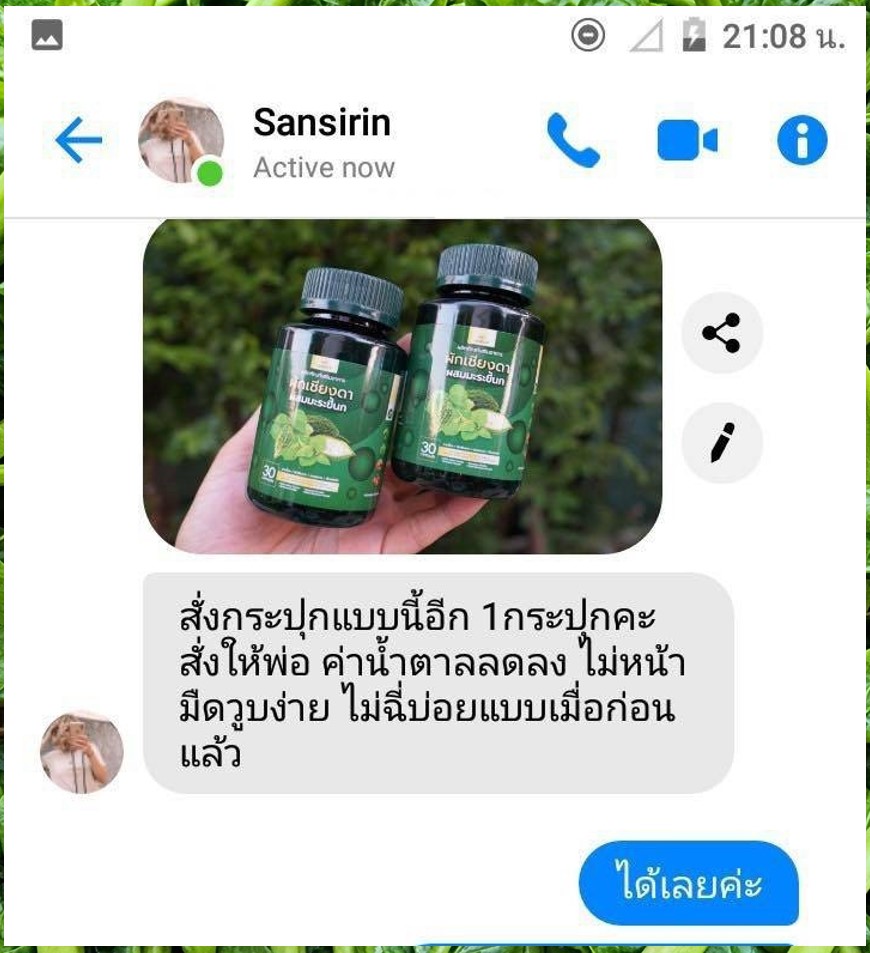Share the received photo
Viewport: 870px width, 953px height.
(721, 333)
